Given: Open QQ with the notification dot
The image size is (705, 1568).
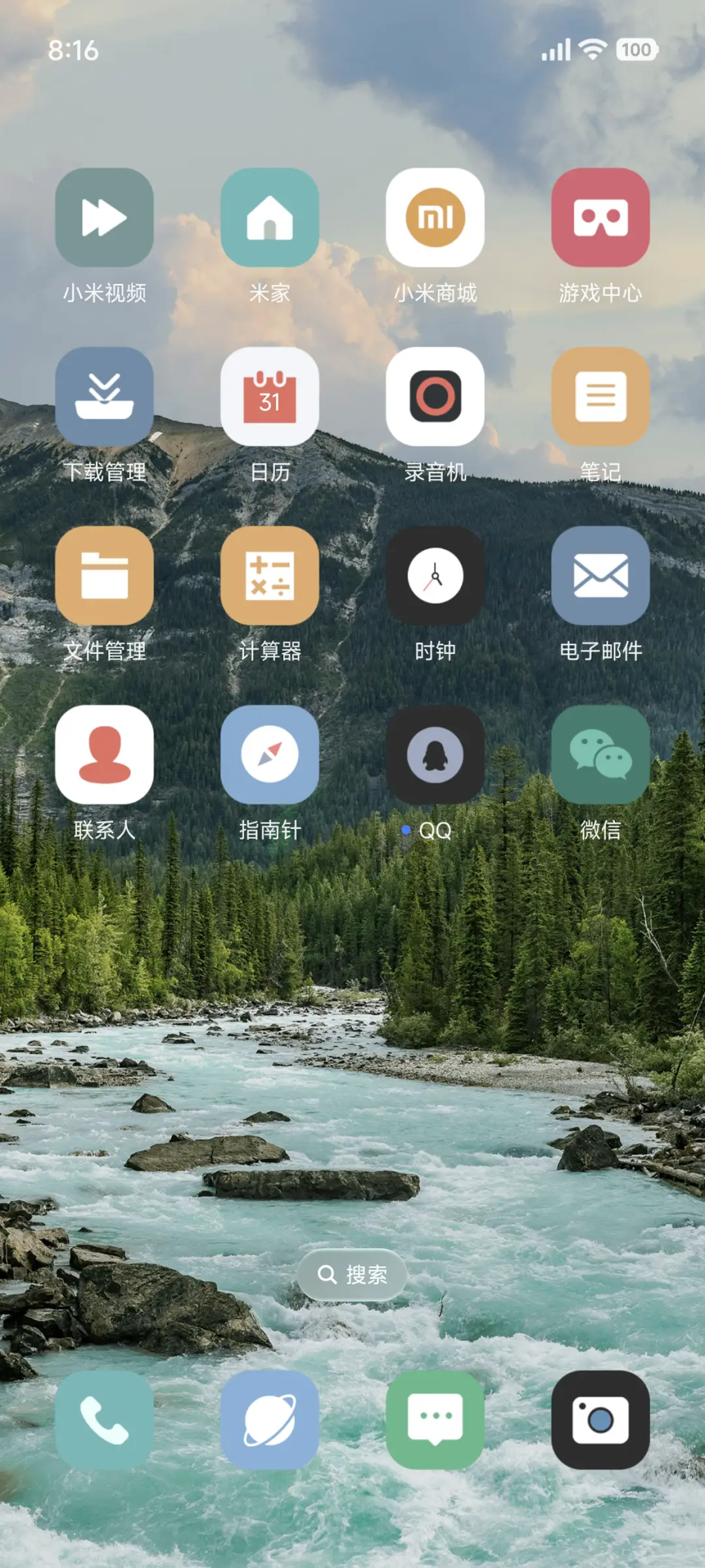Looking at the screenshot, I should (435, 755).
